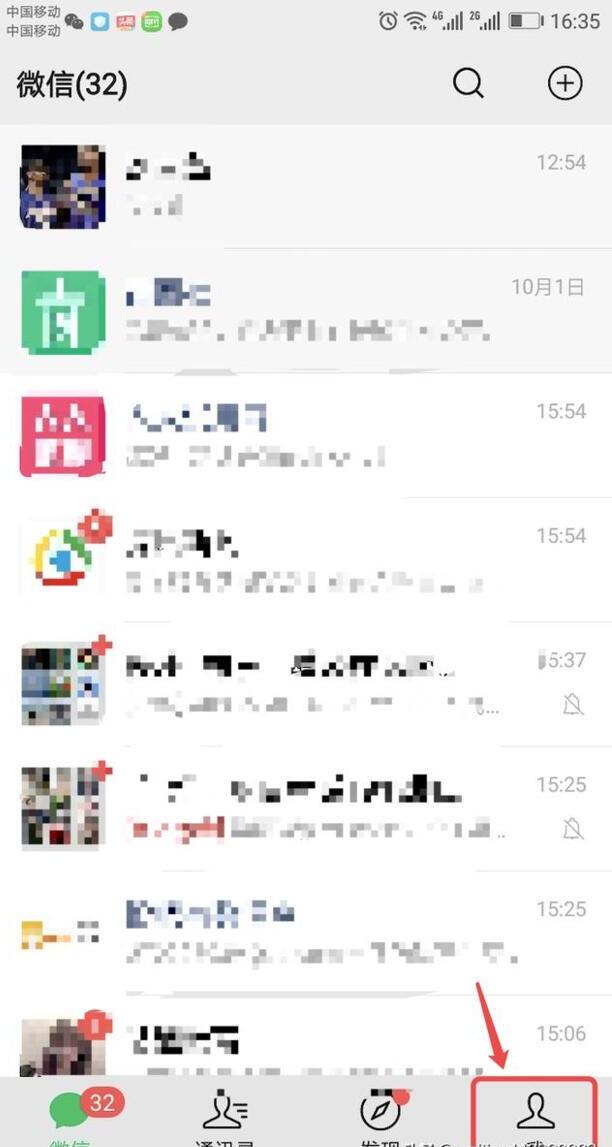
Task: Open the chat dated 10月1日
Action: point(306,310)
